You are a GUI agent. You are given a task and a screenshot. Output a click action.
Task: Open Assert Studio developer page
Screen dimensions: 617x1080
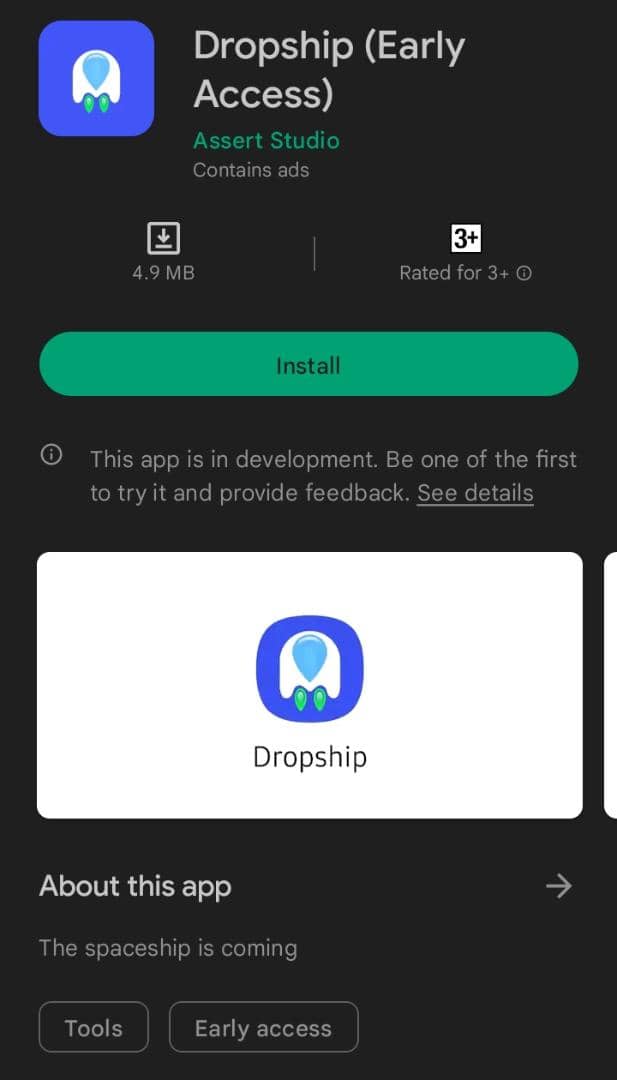point(266,141)
